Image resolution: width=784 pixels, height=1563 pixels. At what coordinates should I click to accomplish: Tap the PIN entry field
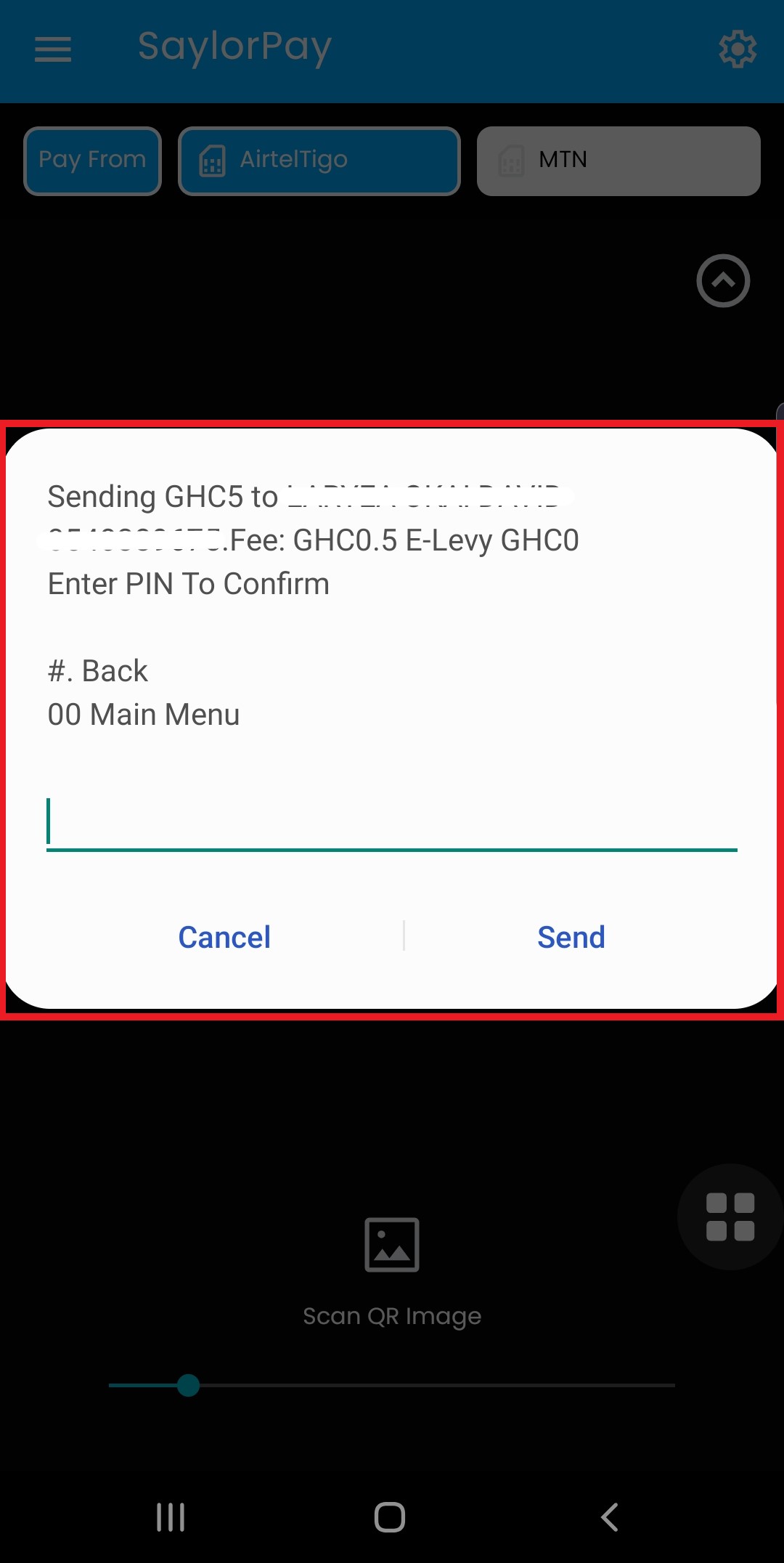[x=392, y=824]
